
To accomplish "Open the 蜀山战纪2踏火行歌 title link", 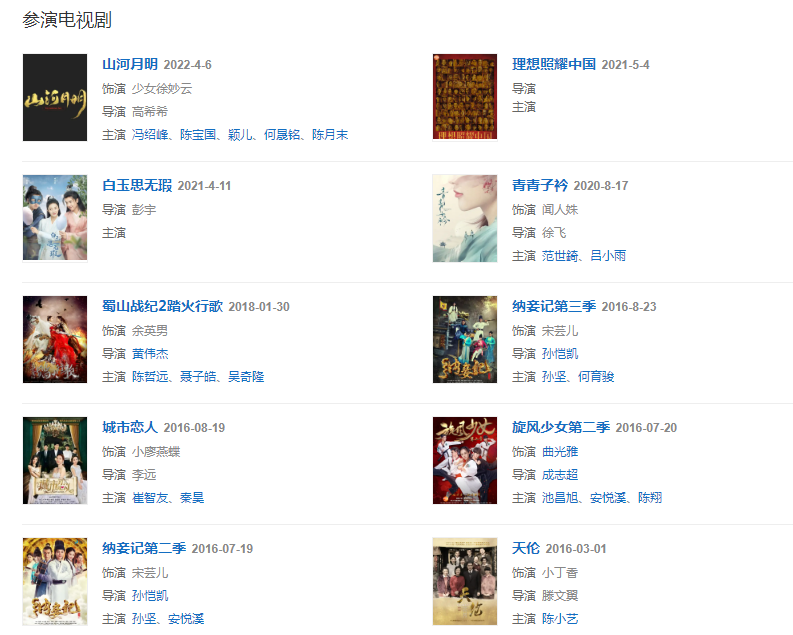I will pyautogui.click(x=162, y=306).
